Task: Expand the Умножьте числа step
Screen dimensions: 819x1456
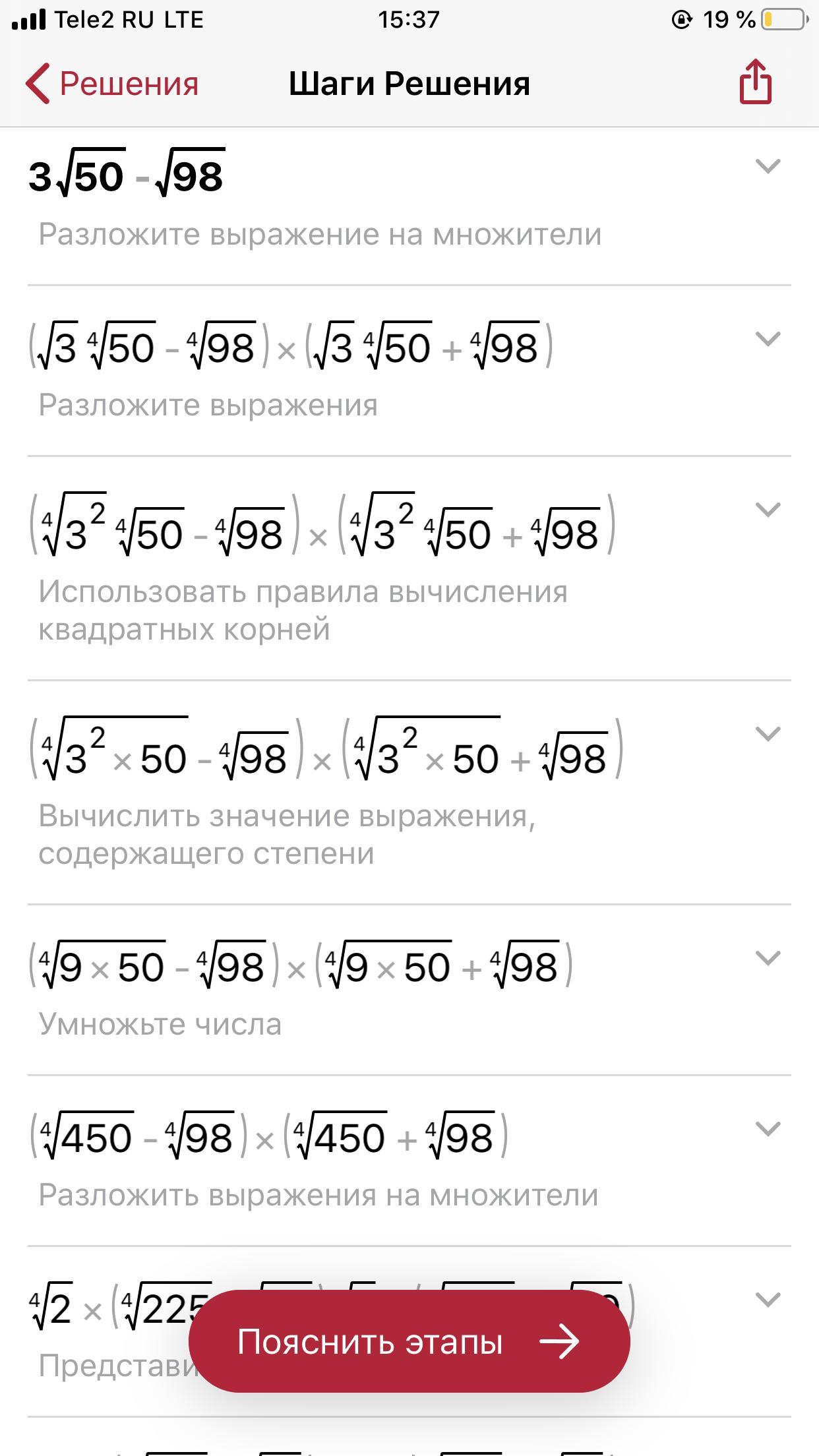Action: tap(768, 957)
